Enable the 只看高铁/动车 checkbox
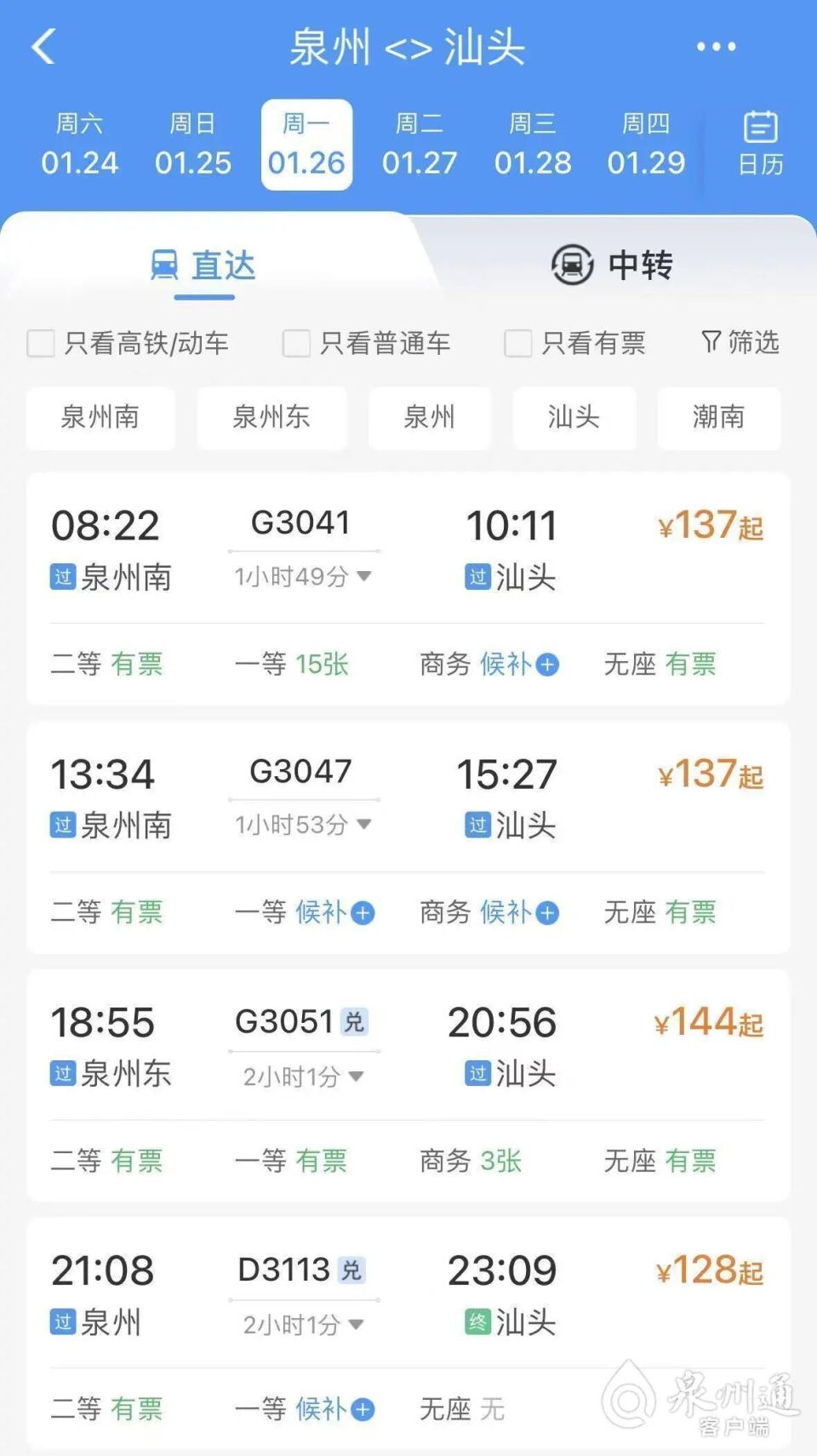Image resolution: width=817 pixels, height=1456 pixels. 41,343
